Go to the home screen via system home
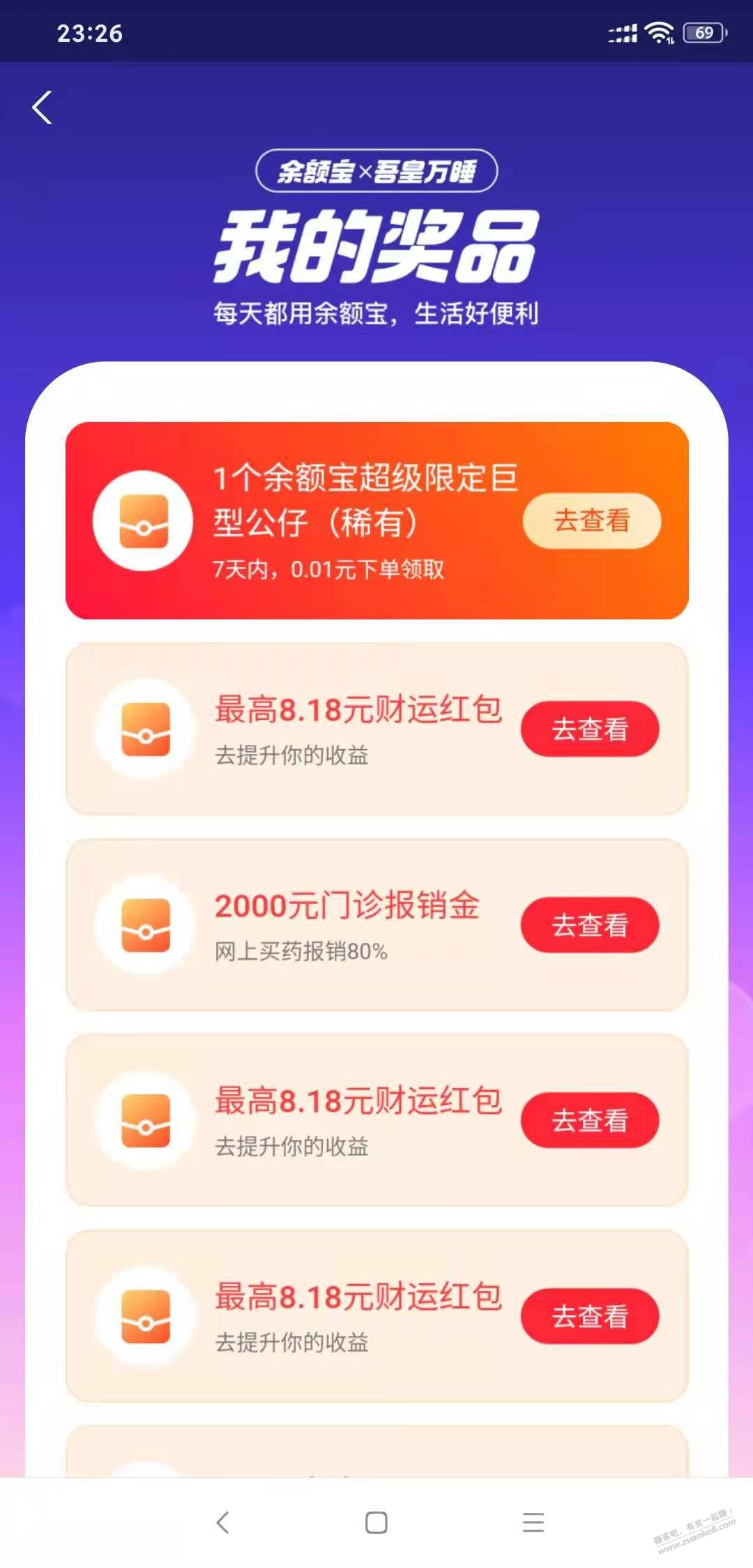Screen dimensions: 753x1568 (376, 1522)
